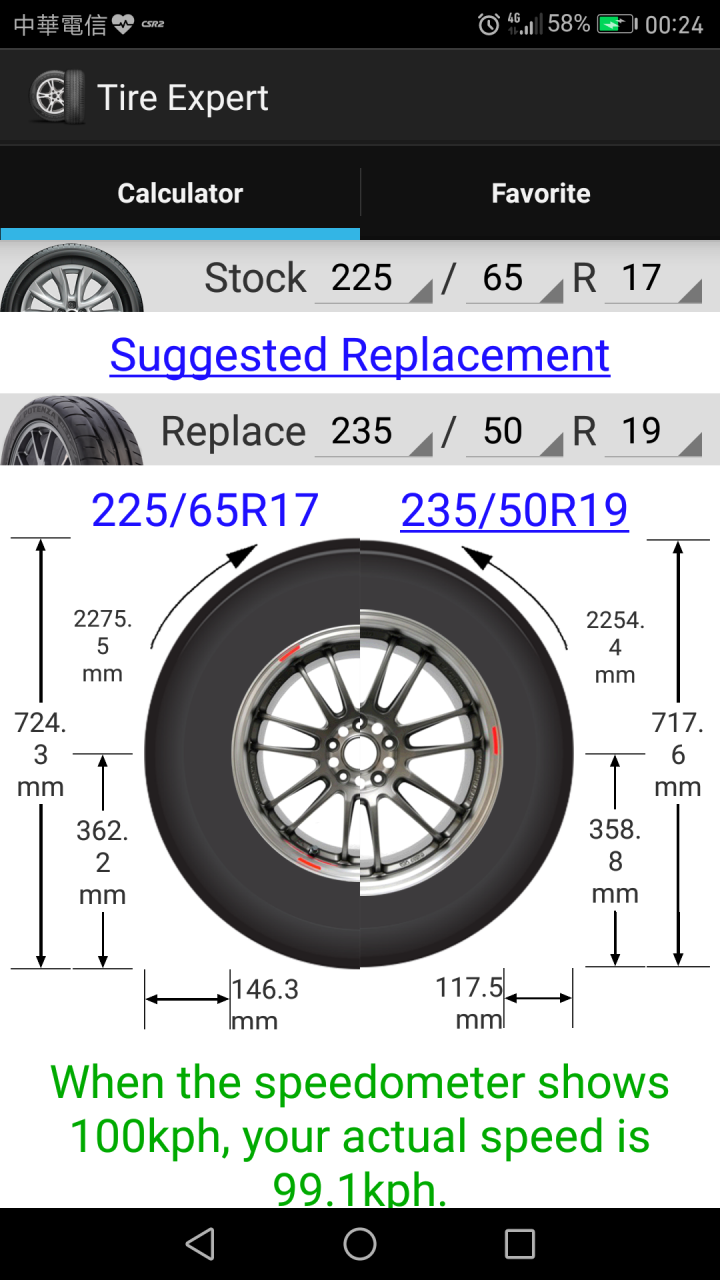Pick the Stock rim size of 17

click(x=653, y=278)
